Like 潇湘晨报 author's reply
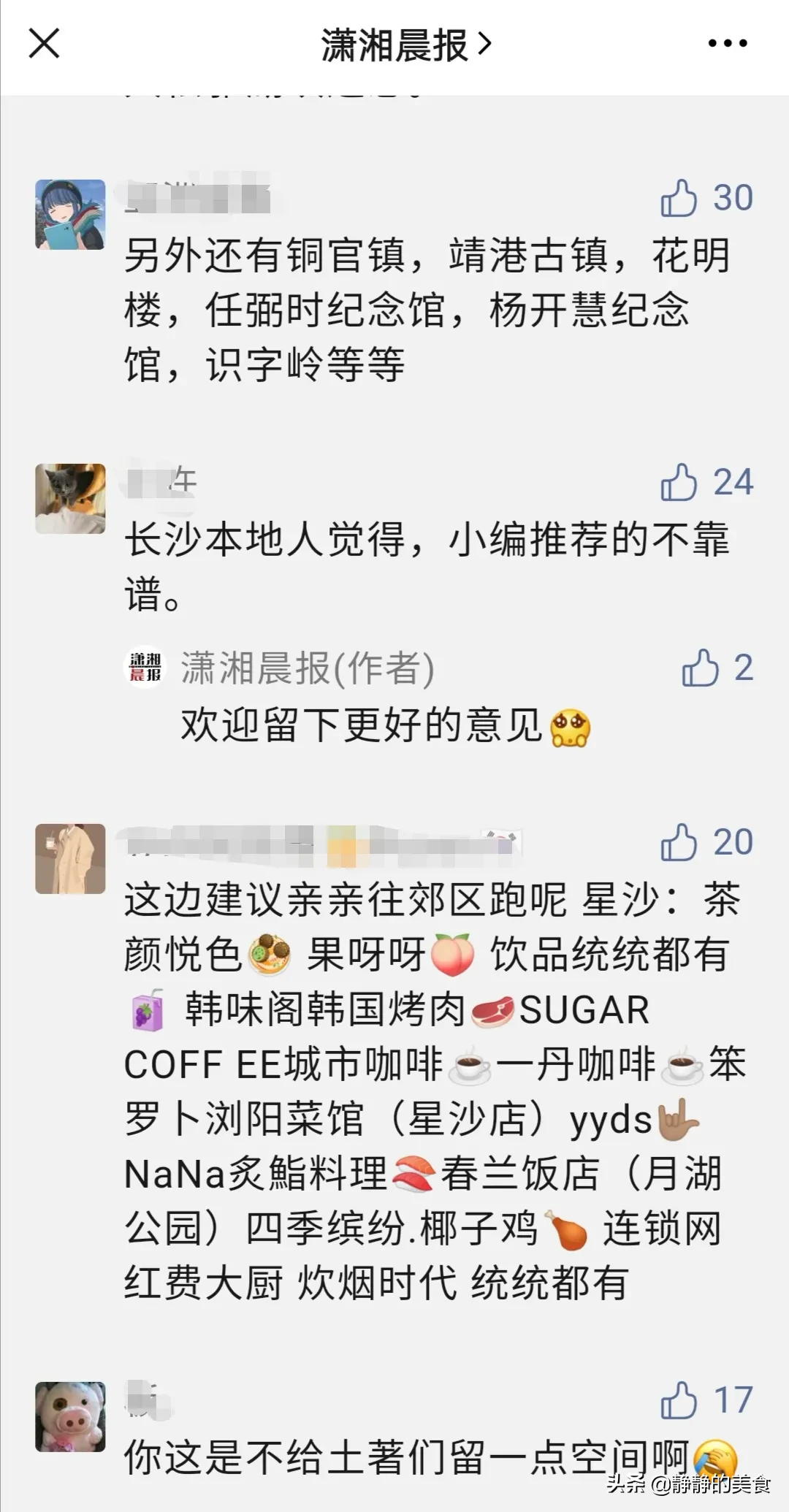 tap(700, 668)
